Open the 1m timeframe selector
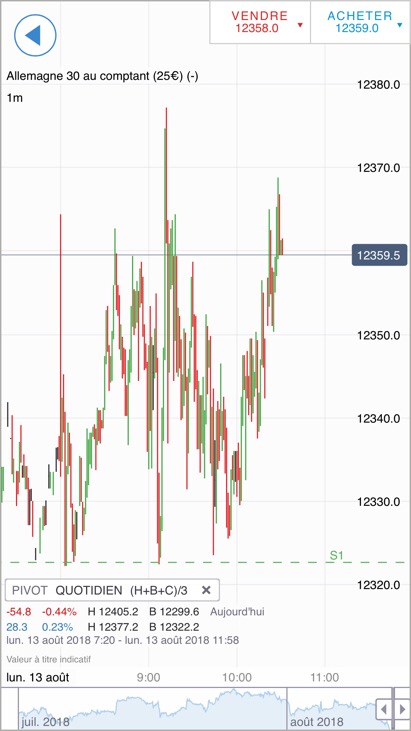Image resolution: width=411 pixels, height=731 pixels. pyautogui.click(x=14, y=98)
